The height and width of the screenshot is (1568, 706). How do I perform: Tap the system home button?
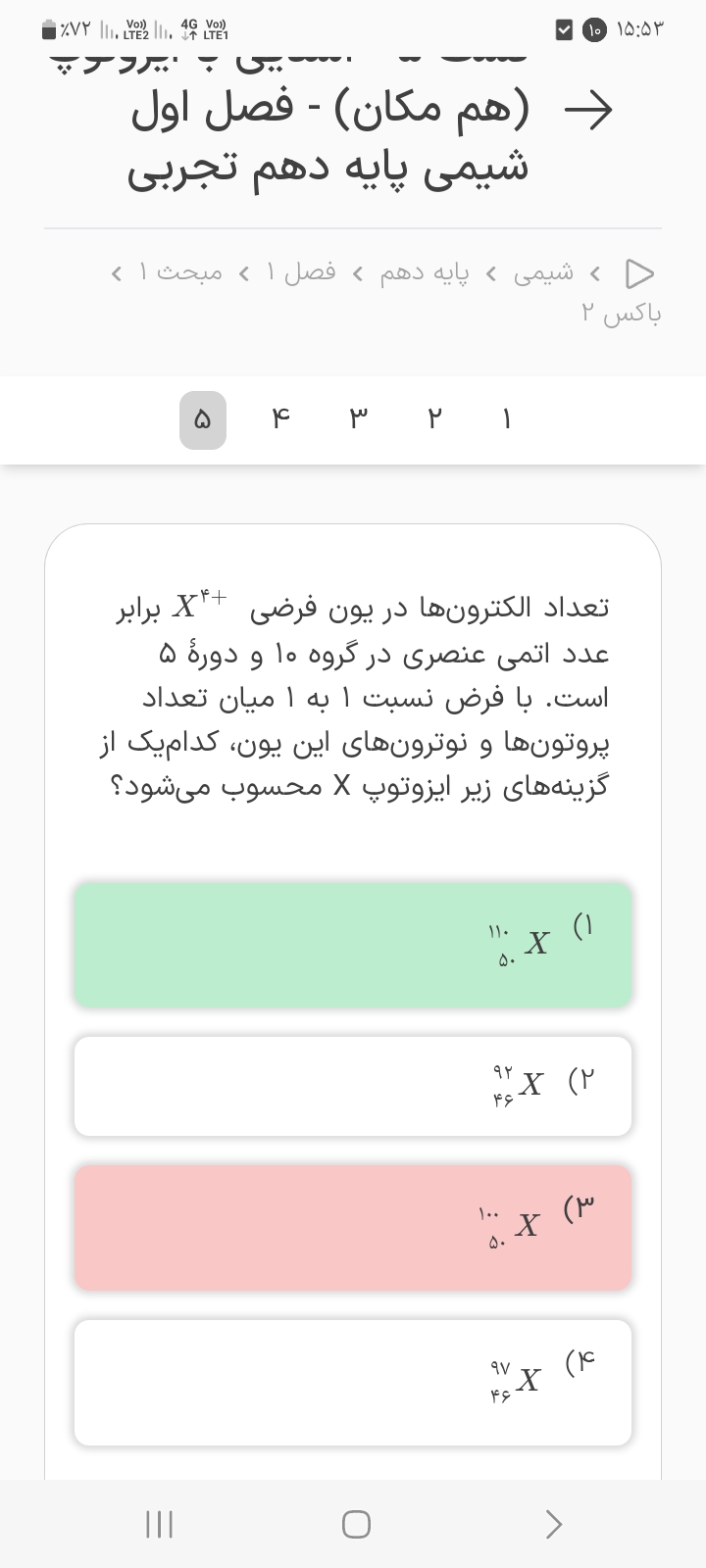pos(356,1524)
